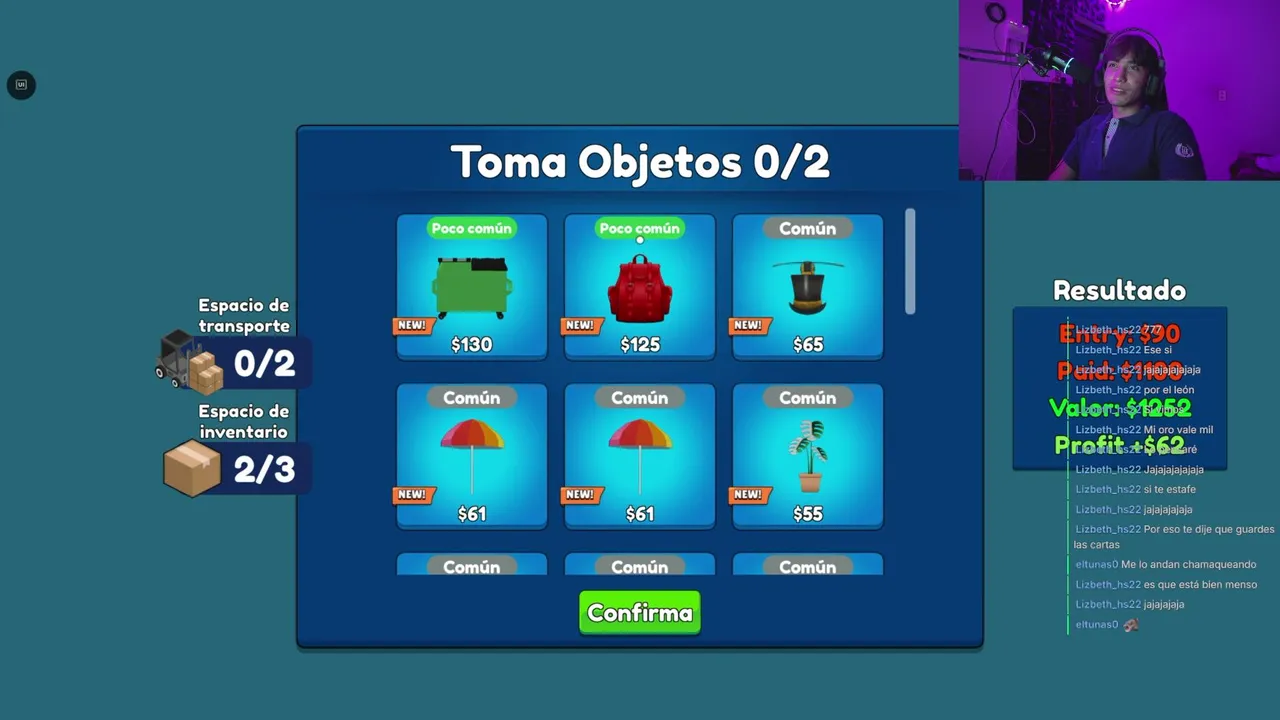1280x720 pixels.
Task: Tap the green Confirma button
Action: point(640,613)
